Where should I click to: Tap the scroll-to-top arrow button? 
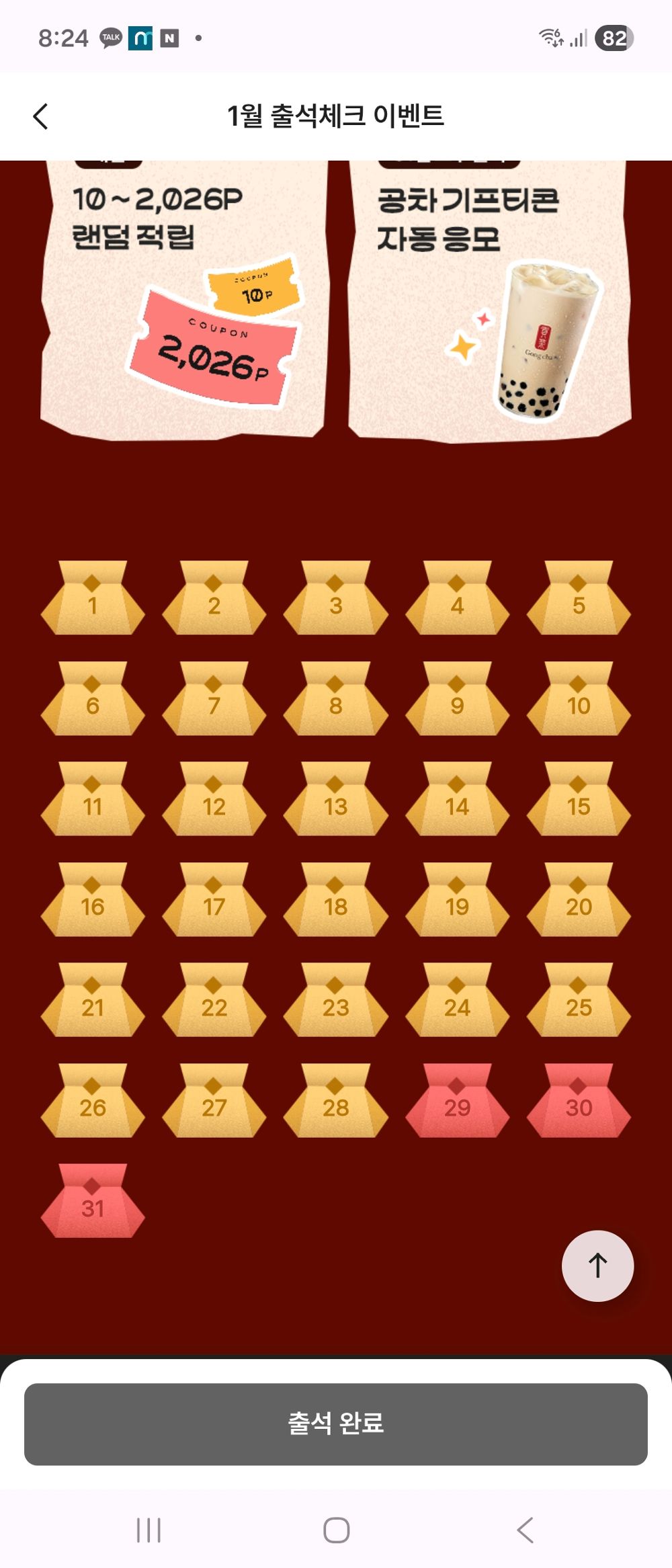[597, 1266]
